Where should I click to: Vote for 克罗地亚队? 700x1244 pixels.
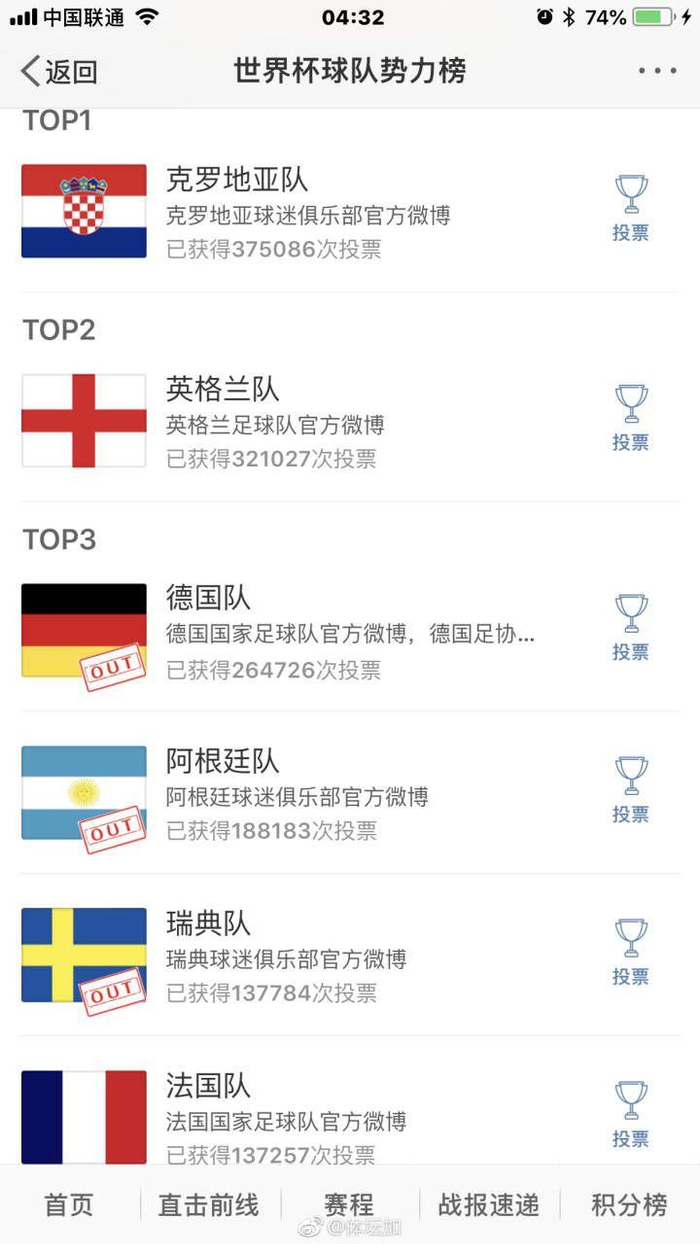[x=631, y=208]
